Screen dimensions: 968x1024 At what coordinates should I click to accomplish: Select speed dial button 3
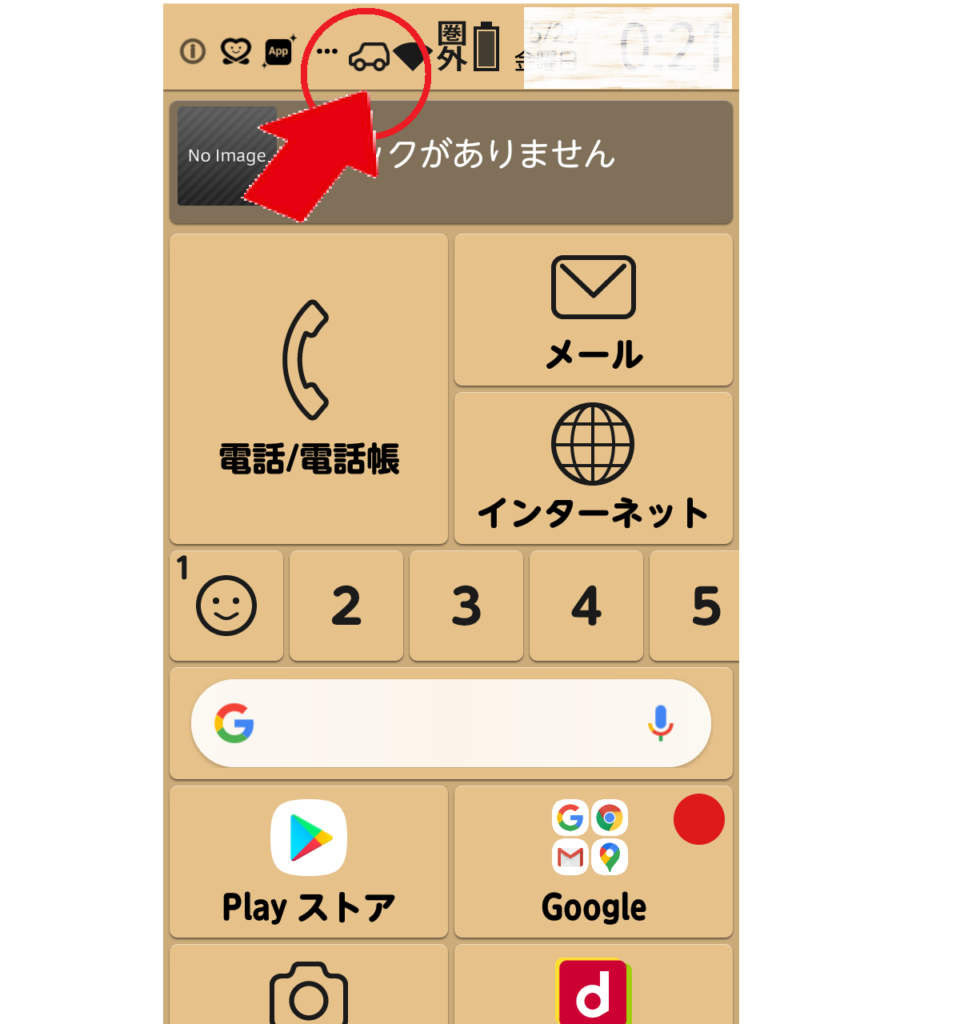(466, 605)
